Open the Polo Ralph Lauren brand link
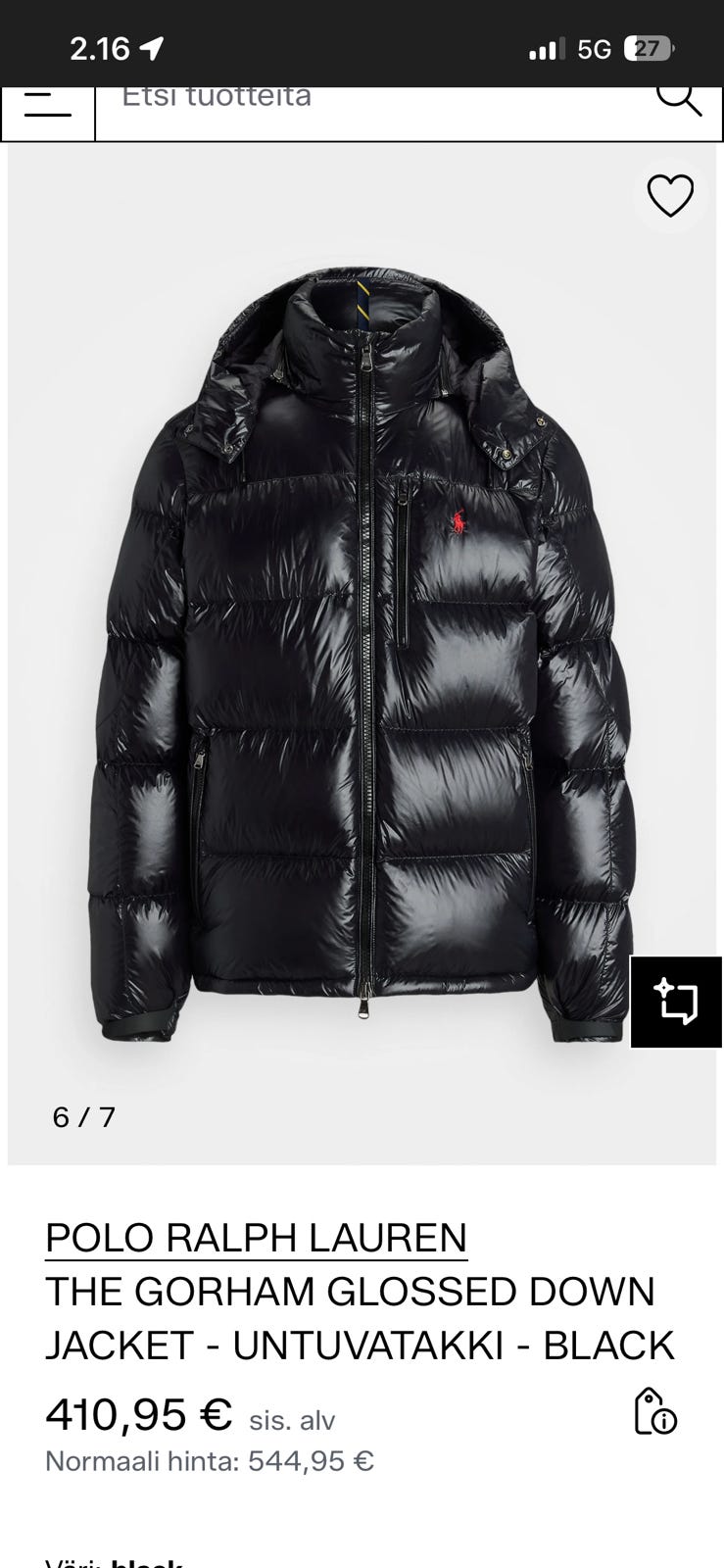This screenshot has height=1568, width=724. [257, 1239]
